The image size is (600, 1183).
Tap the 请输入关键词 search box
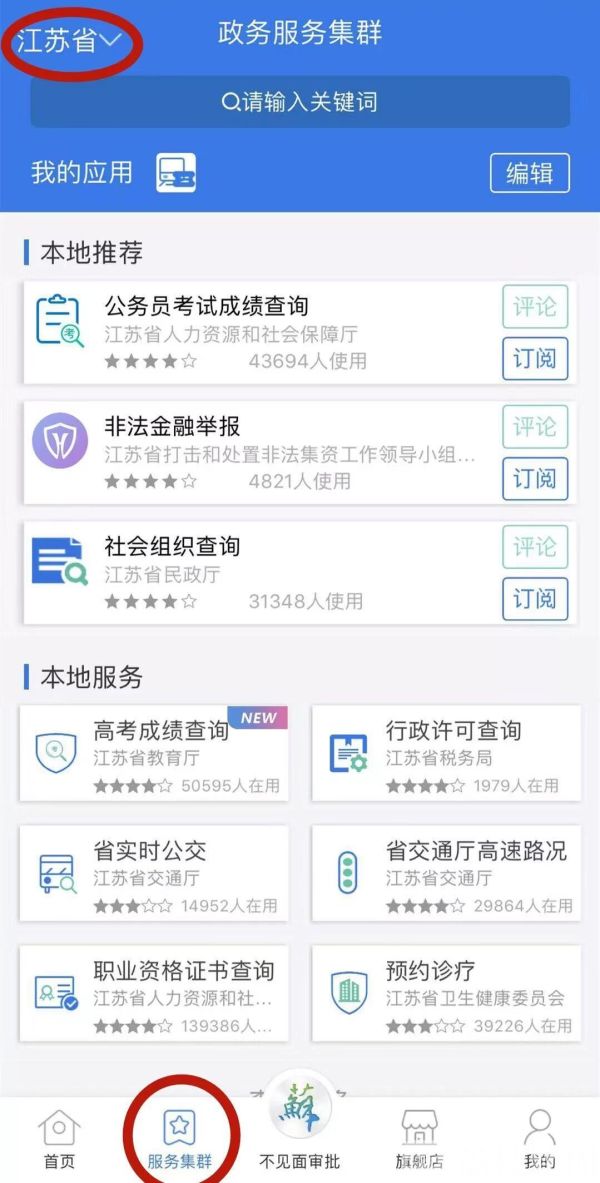300,102
